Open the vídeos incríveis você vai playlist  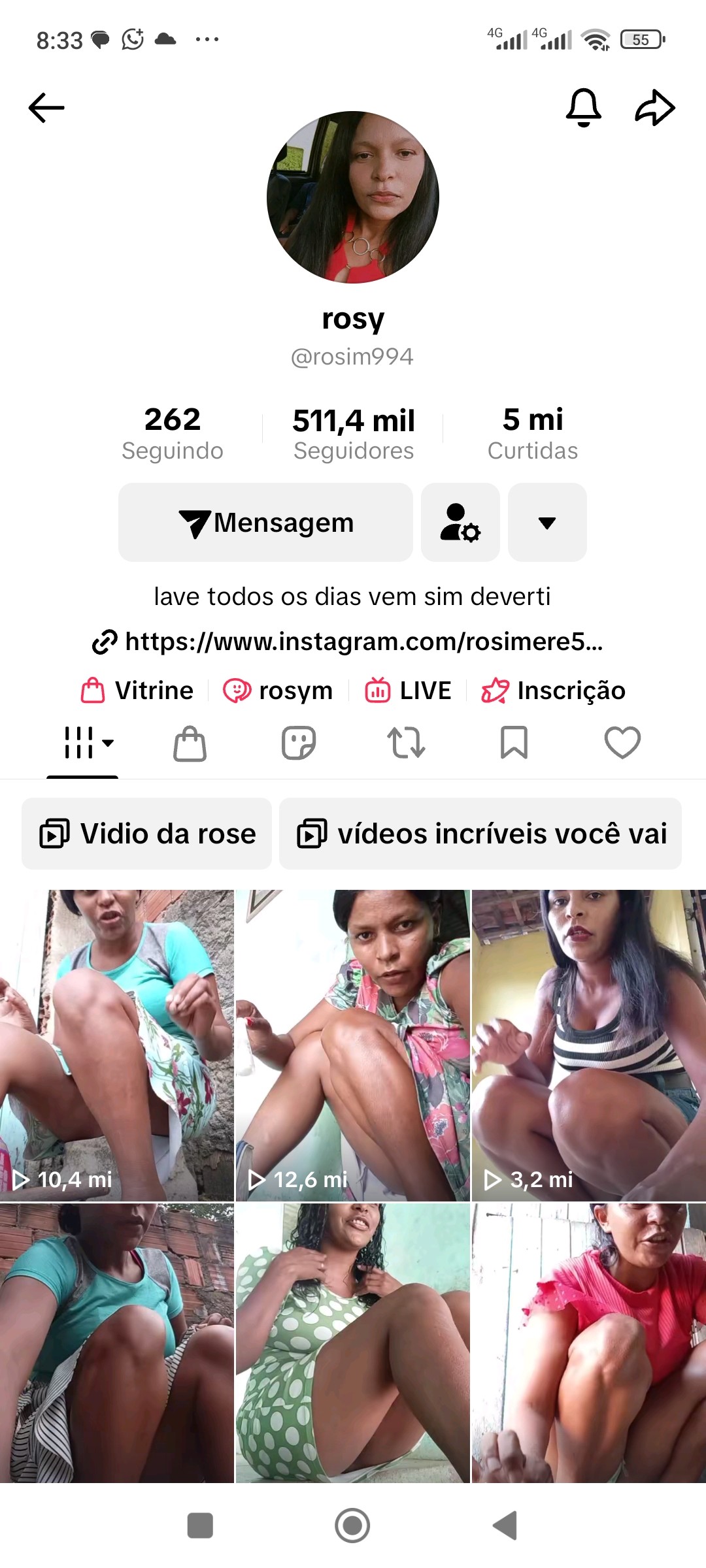pyautogui.click(x=480, y=834)
